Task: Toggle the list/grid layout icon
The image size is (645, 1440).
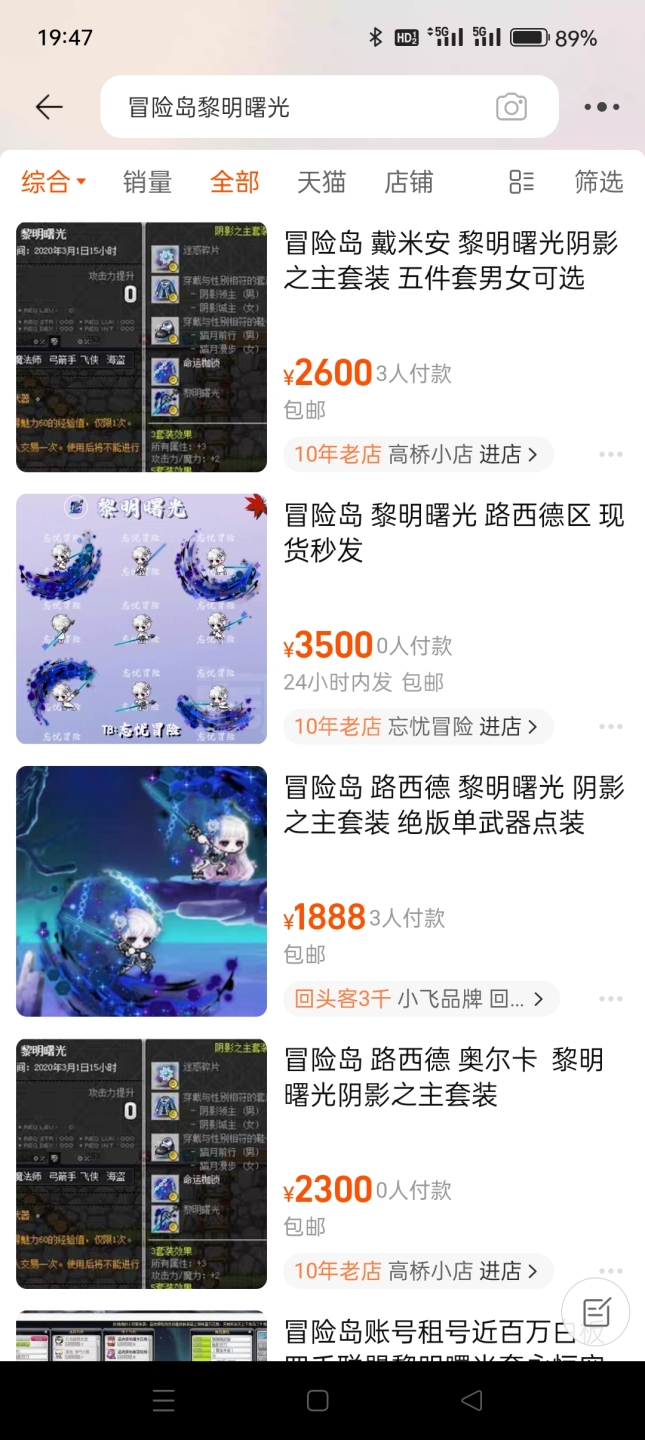Action: [521, 182]
